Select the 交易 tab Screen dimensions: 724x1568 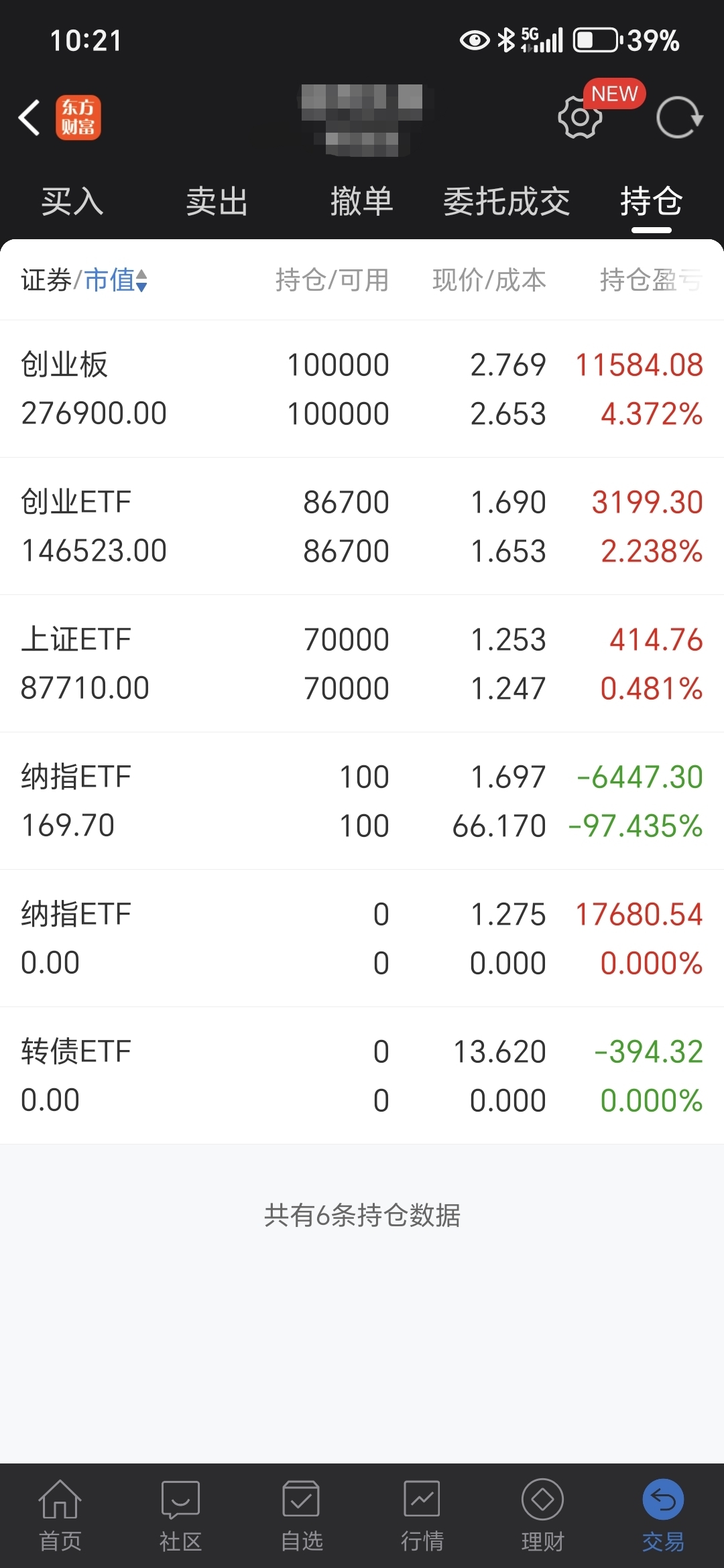click(664, 1516)
